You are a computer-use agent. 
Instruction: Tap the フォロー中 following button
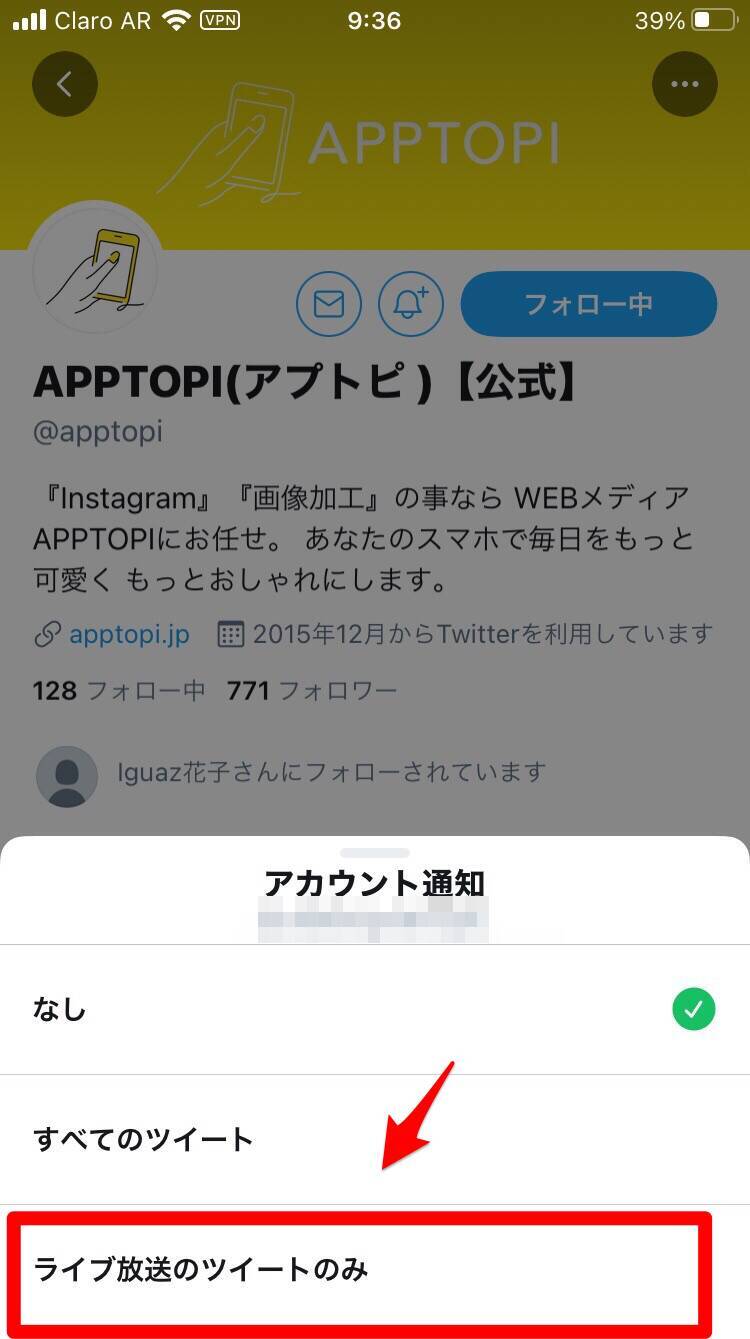pos(588,304)
